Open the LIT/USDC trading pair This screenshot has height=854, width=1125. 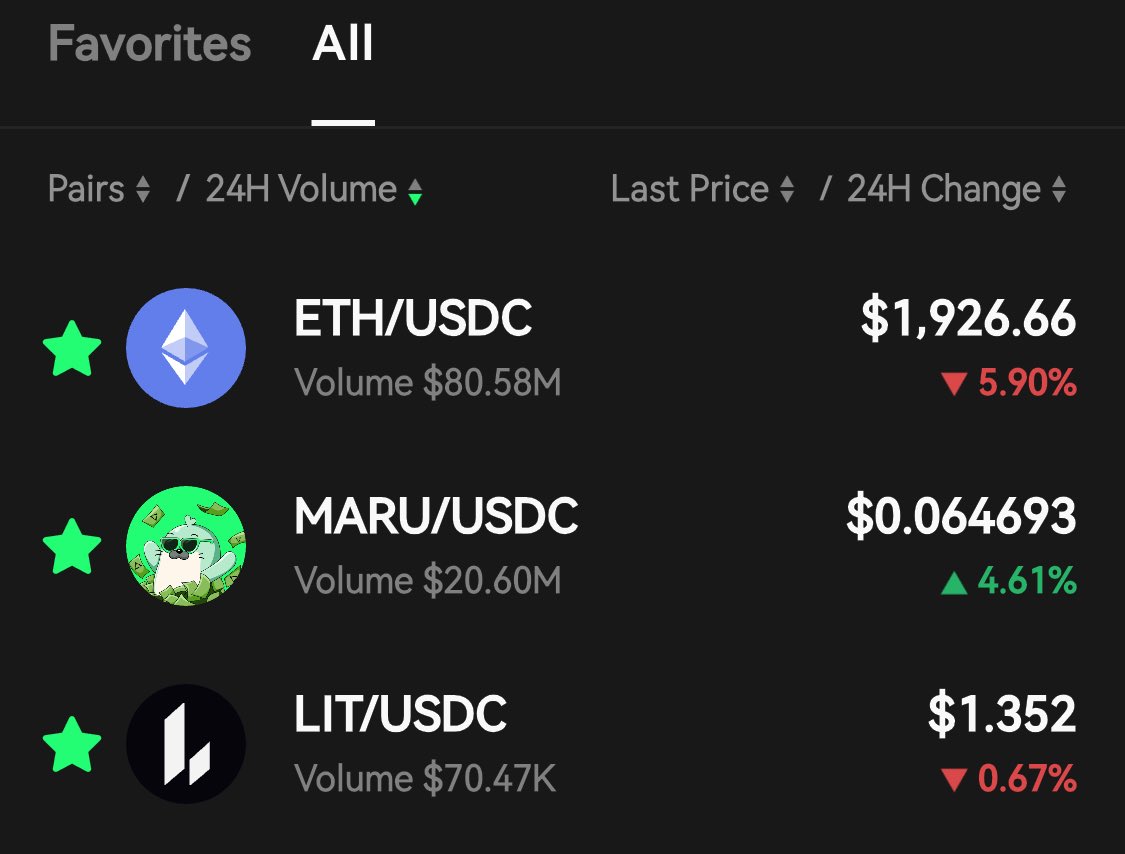coord(400,714)
